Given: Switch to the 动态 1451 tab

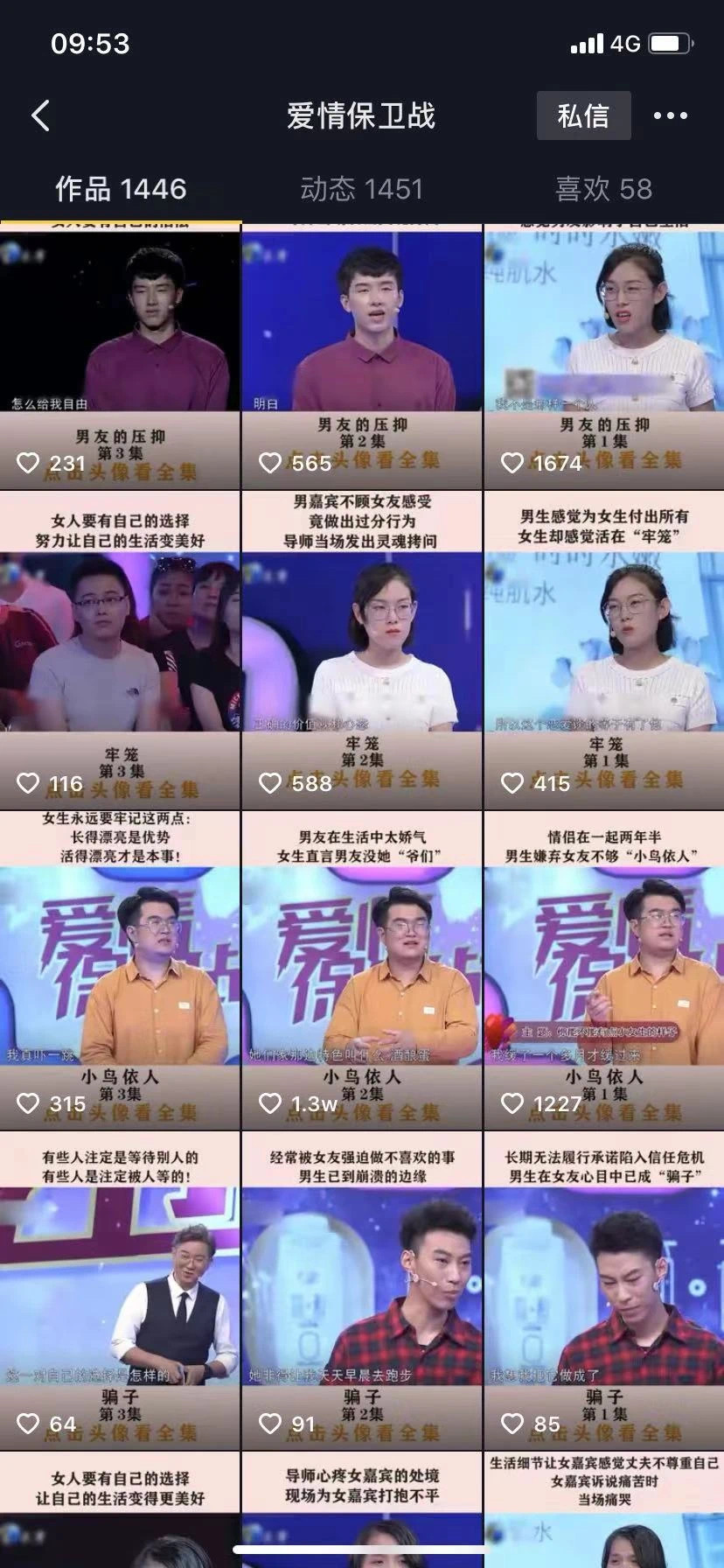Looking at the screenshot, I should pyautogui.click(x=361, y=189).
